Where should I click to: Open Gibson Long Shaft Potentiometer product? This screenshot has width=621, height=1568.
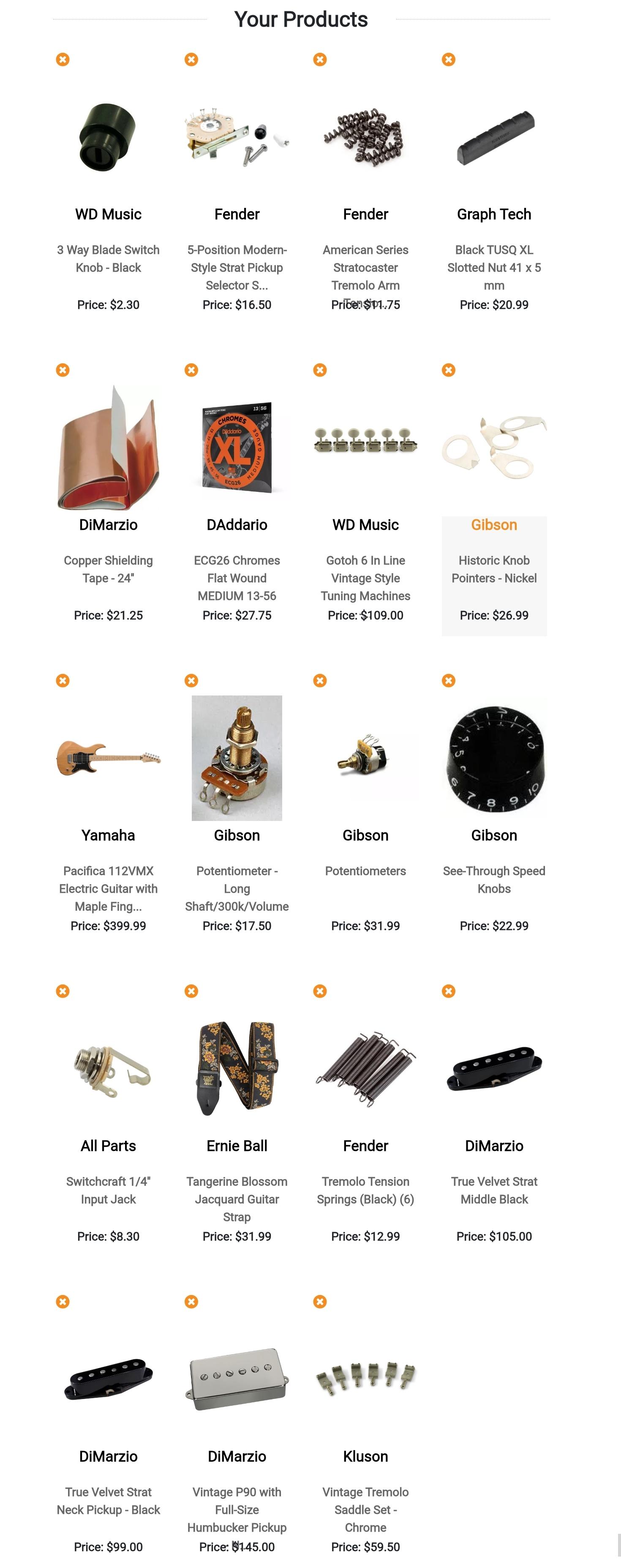pos(237,888)
